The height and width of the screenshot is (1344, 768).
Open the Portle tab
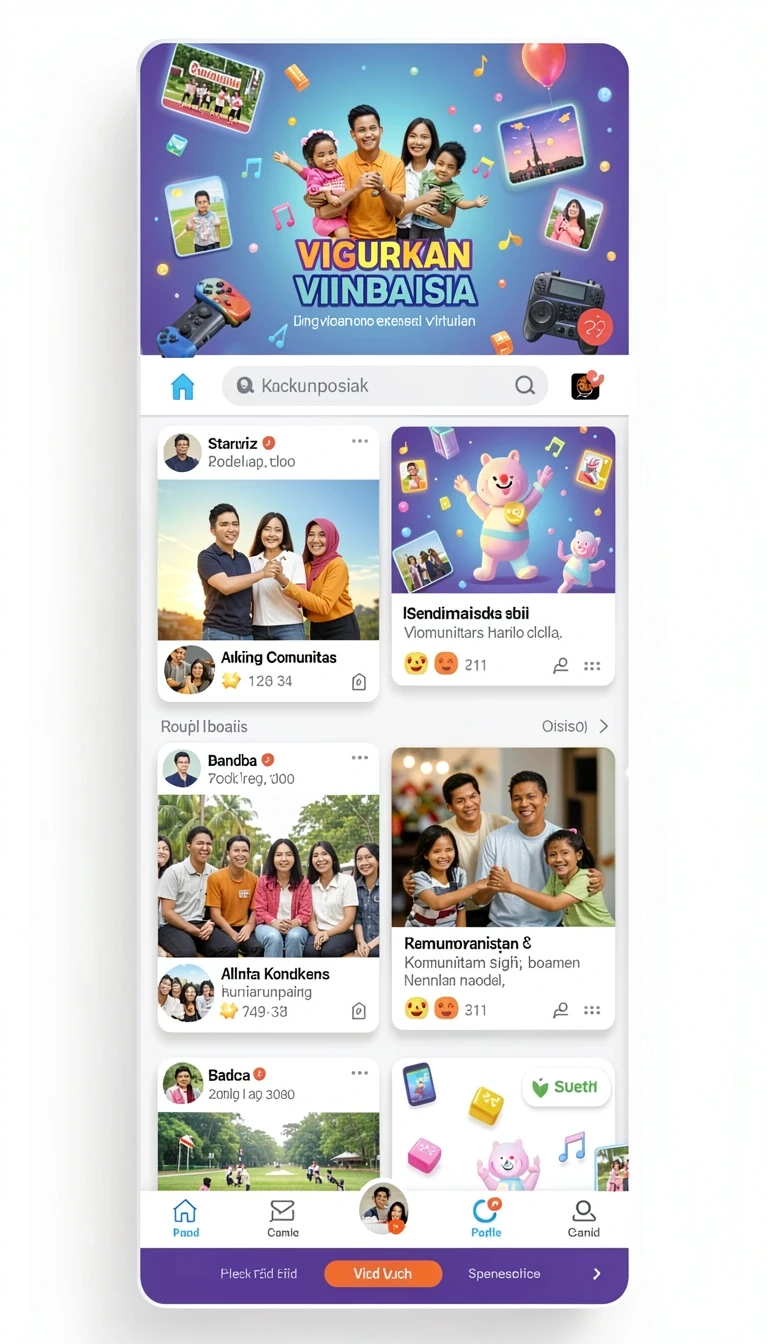point(486,1218)
